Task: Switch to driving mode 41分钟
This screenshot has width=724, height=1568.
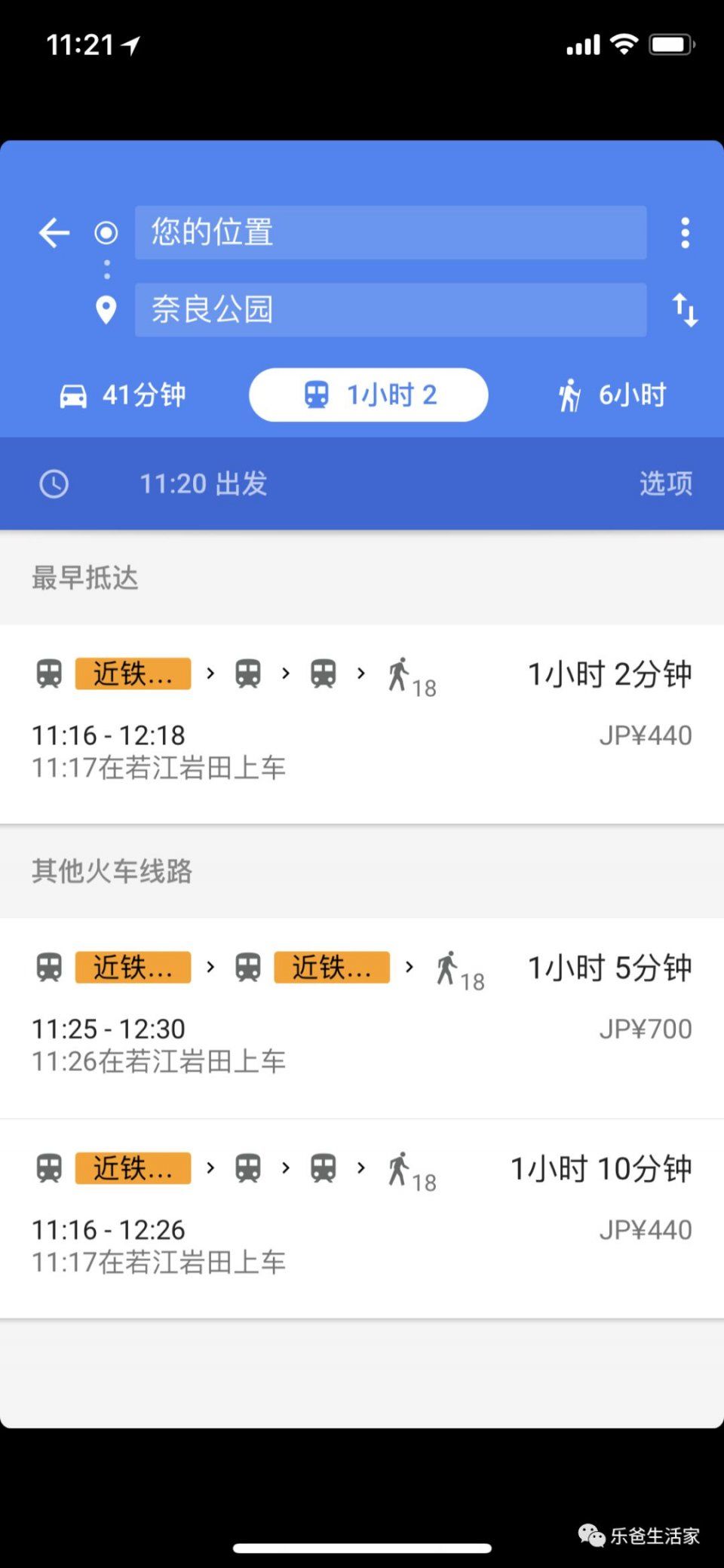Action: click(123, 395)
